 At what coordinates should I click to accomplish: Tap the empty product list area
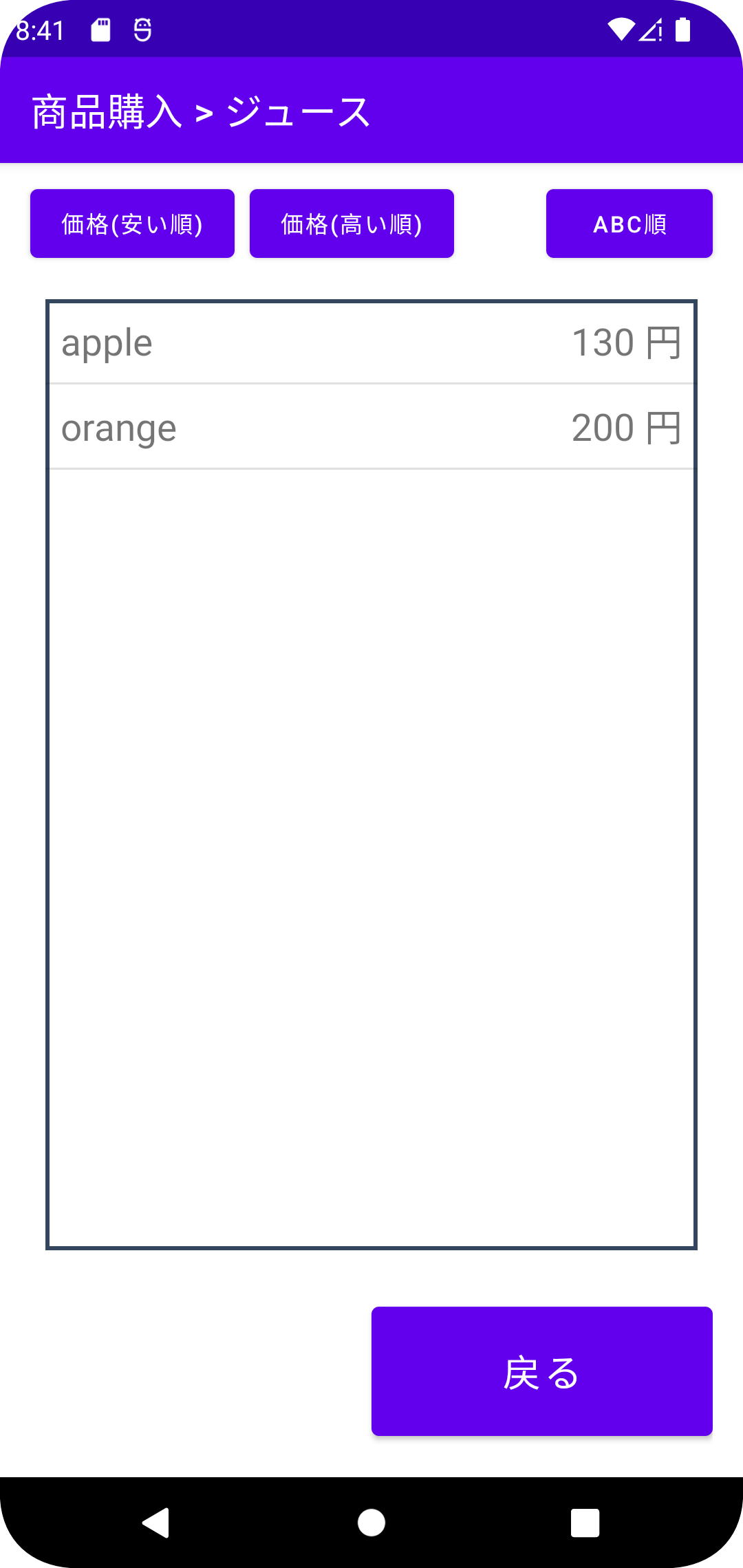point(371,860)
